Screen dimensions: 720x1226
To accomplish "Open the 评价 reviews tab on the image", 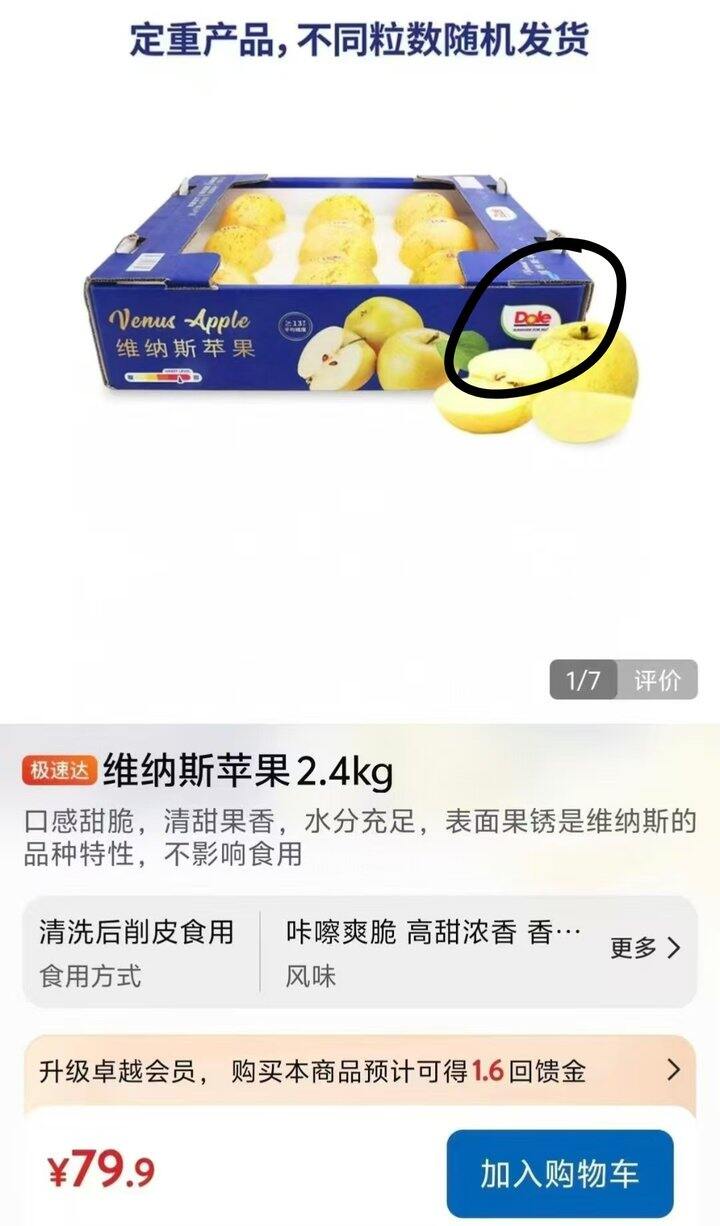I will (x=657, y=681).
